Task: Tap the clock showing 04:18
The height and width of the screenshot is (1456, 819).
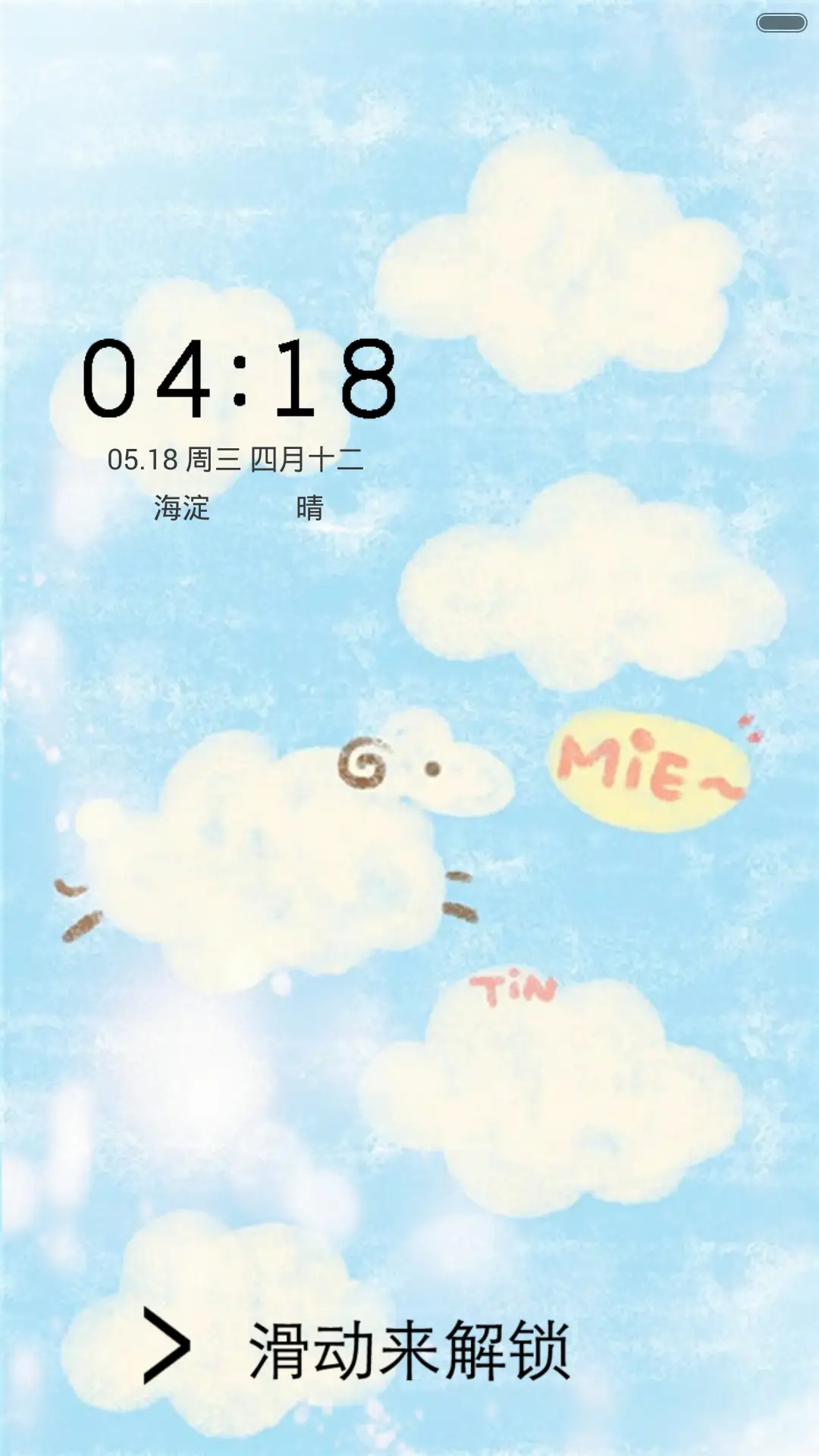Action: tap(243, 379)
